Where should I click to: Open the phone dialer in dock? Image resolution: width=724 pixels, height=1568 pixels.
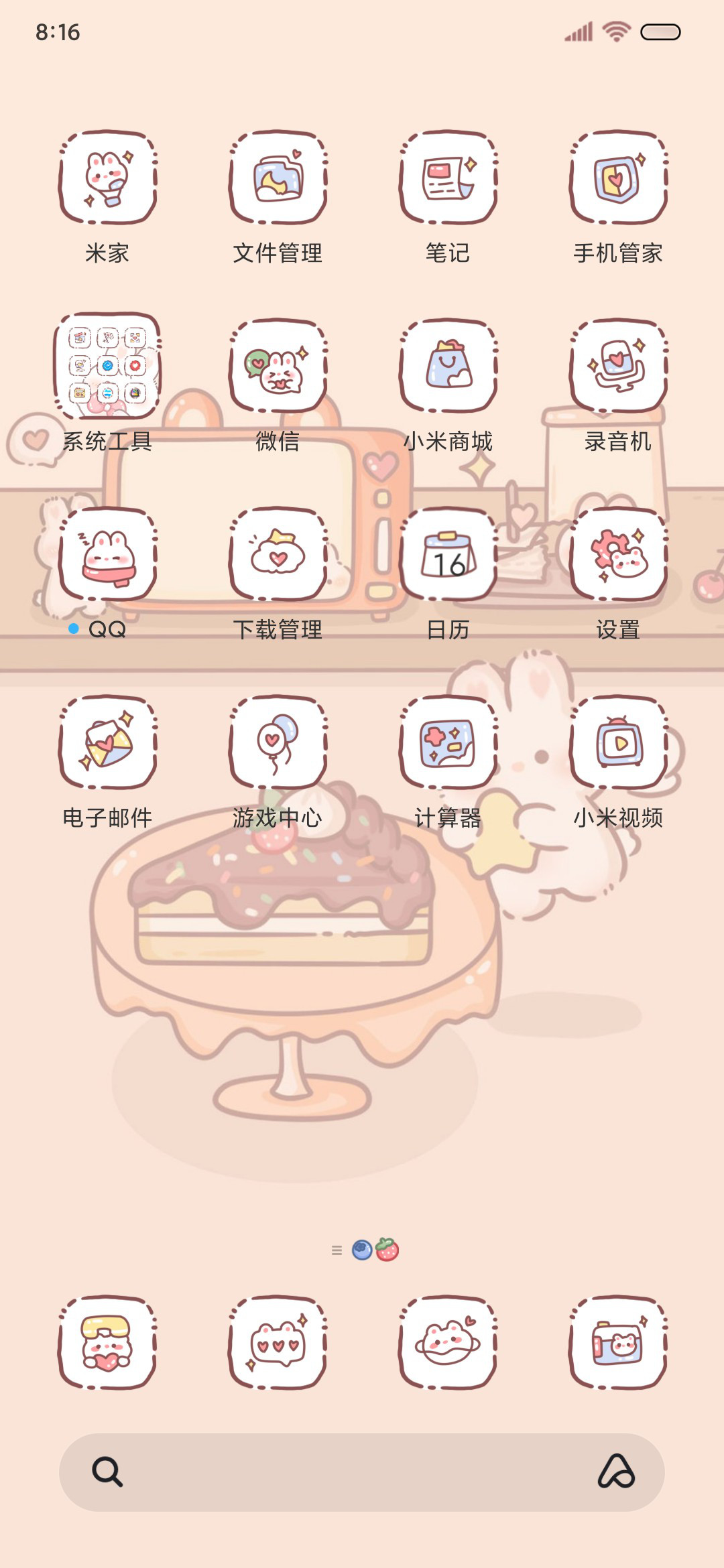click(107, 1343)
